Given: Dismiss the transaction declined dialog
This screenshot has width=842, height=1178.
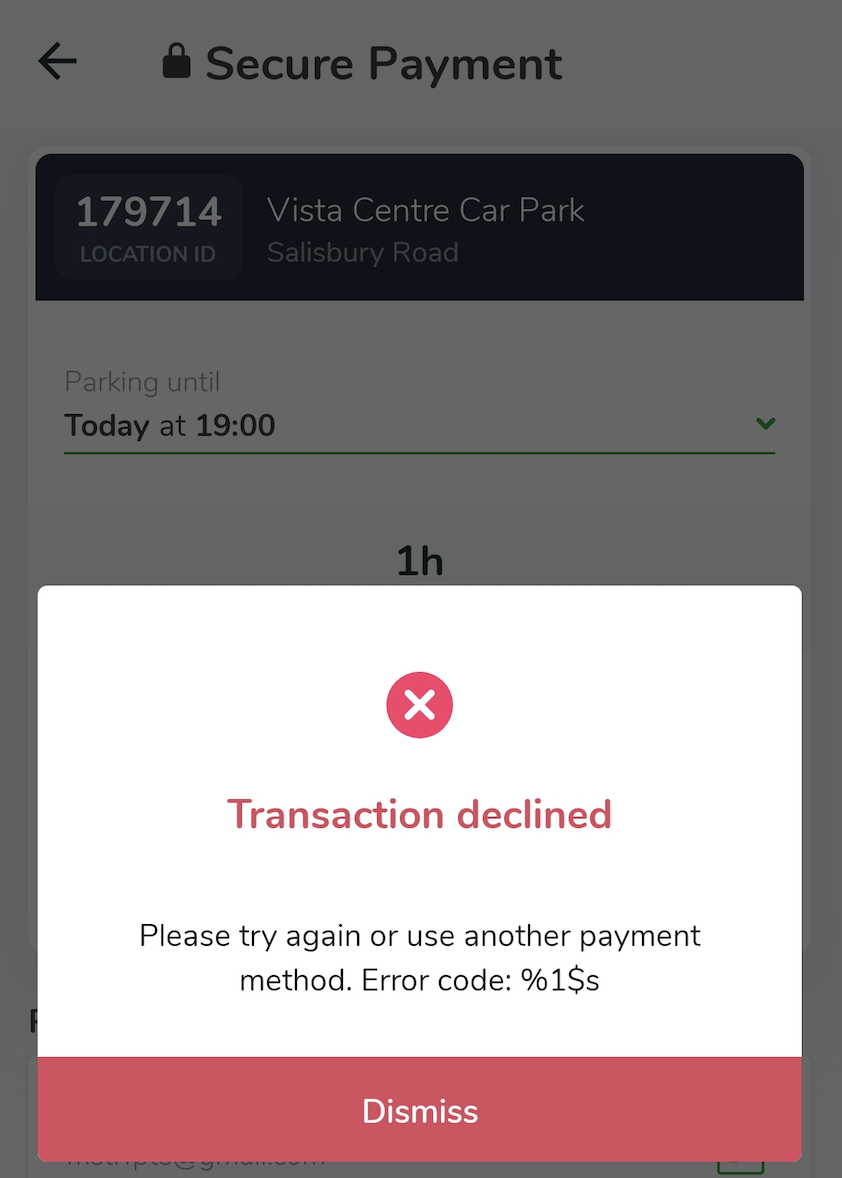Looking at the screenshot, I should 420,1111.
